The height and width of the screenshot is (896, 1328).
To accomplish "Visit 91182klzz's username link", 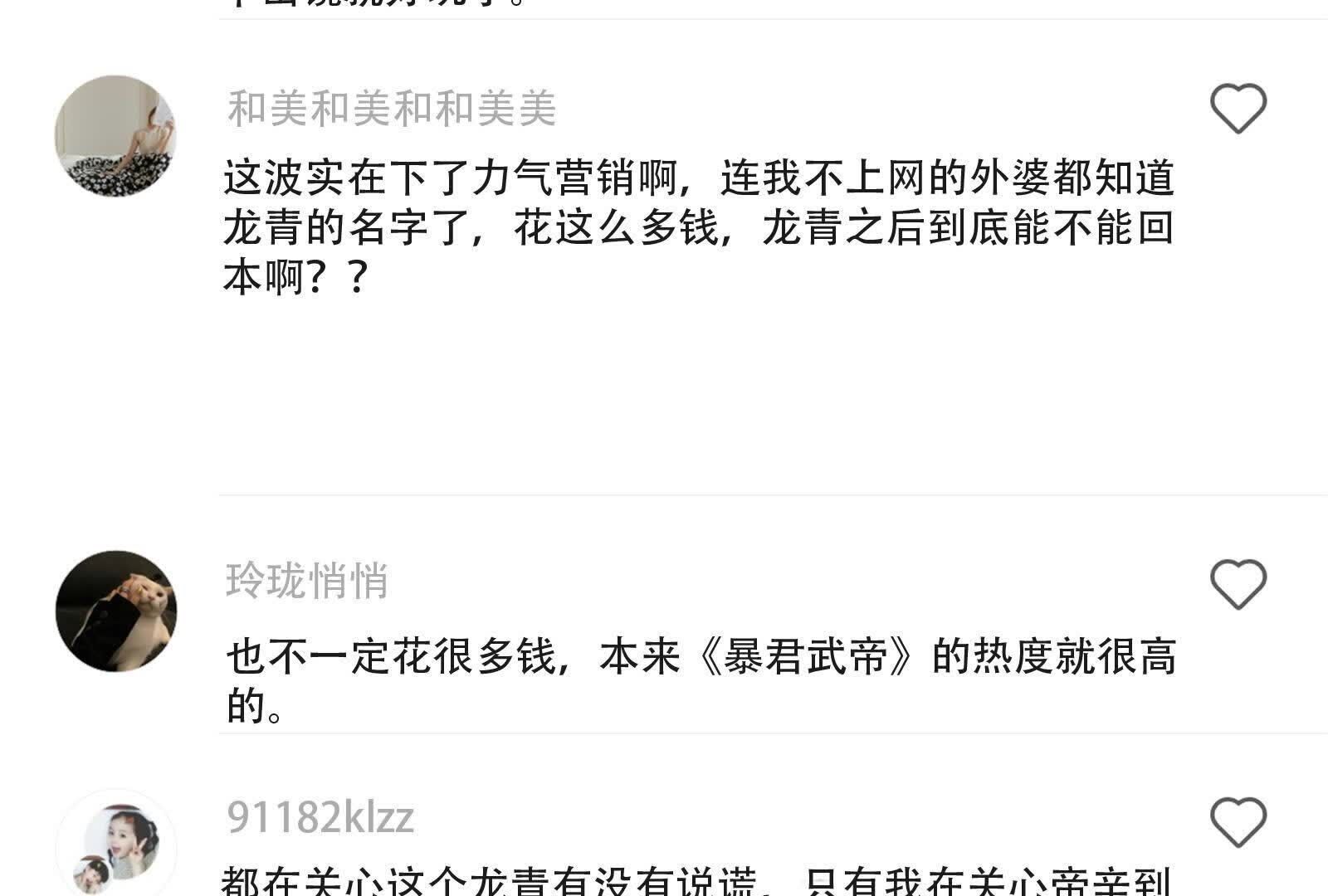I will 320,818.
